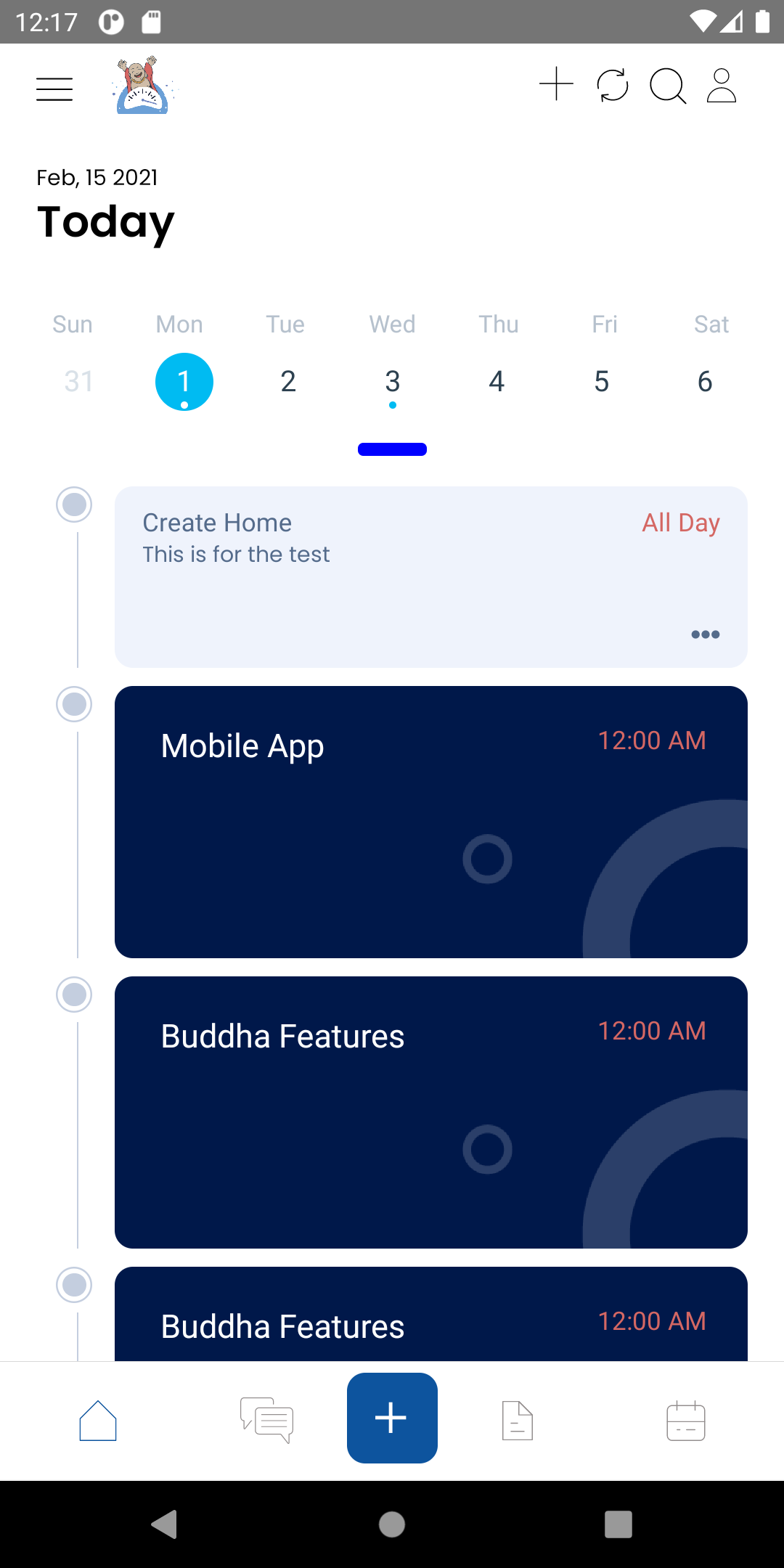
Task: Open the Mobile App card
Action: point(431,822)
